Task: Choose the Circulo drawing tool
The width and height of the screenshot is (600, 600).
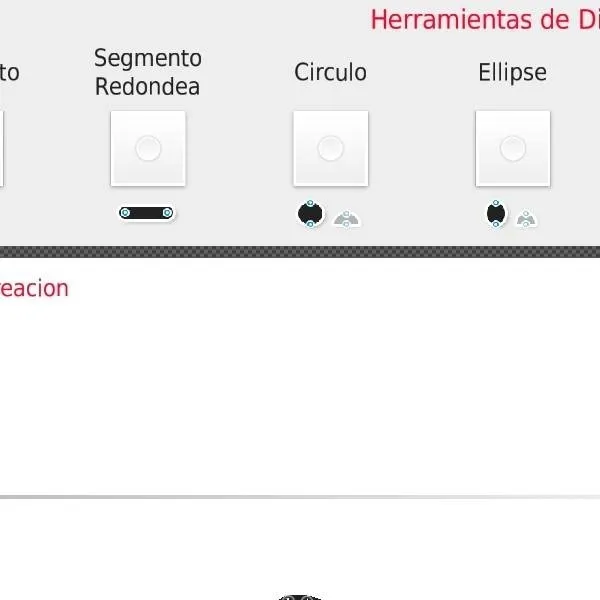Action: 331,148
